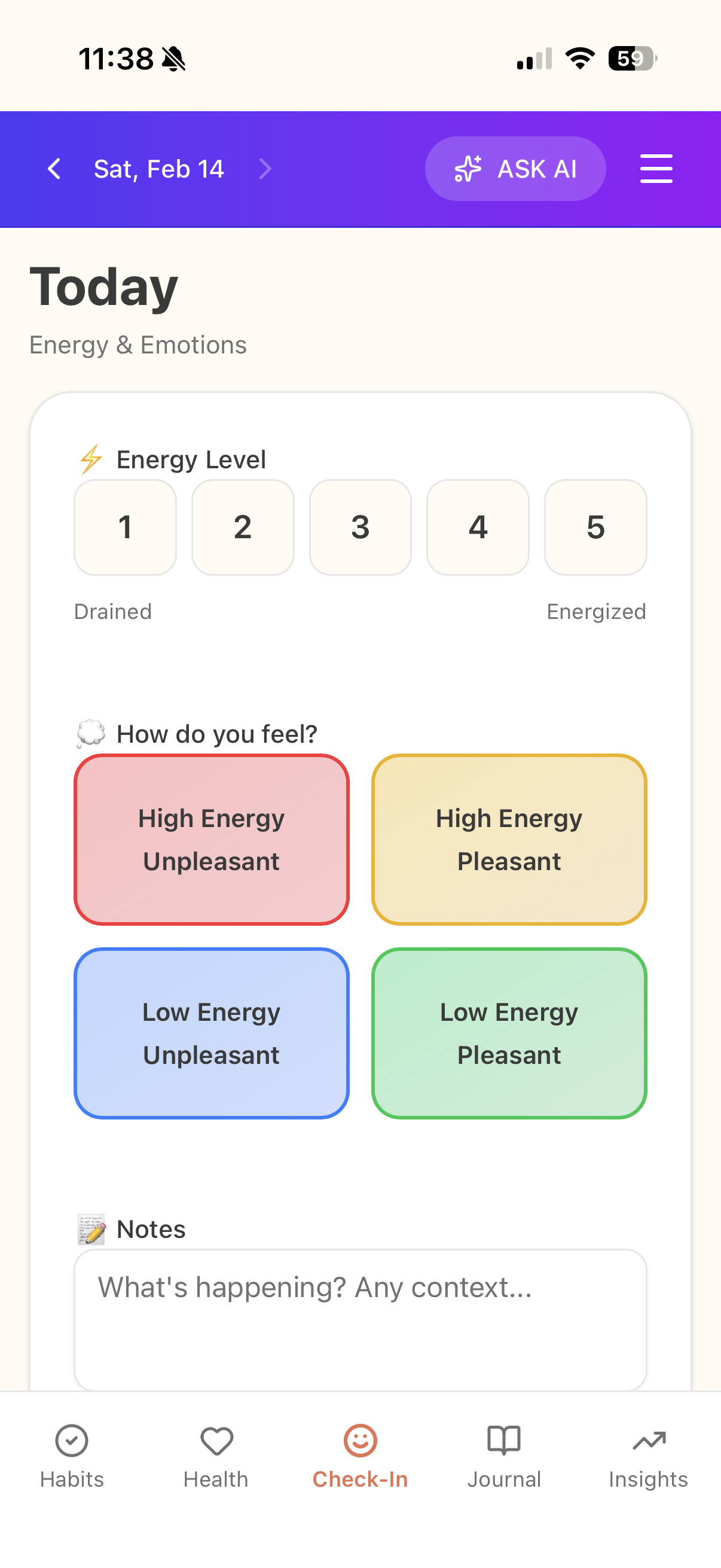Select the High Energy Unpleasant mood
The image size is (721, 1568).
tap(211, 840)
